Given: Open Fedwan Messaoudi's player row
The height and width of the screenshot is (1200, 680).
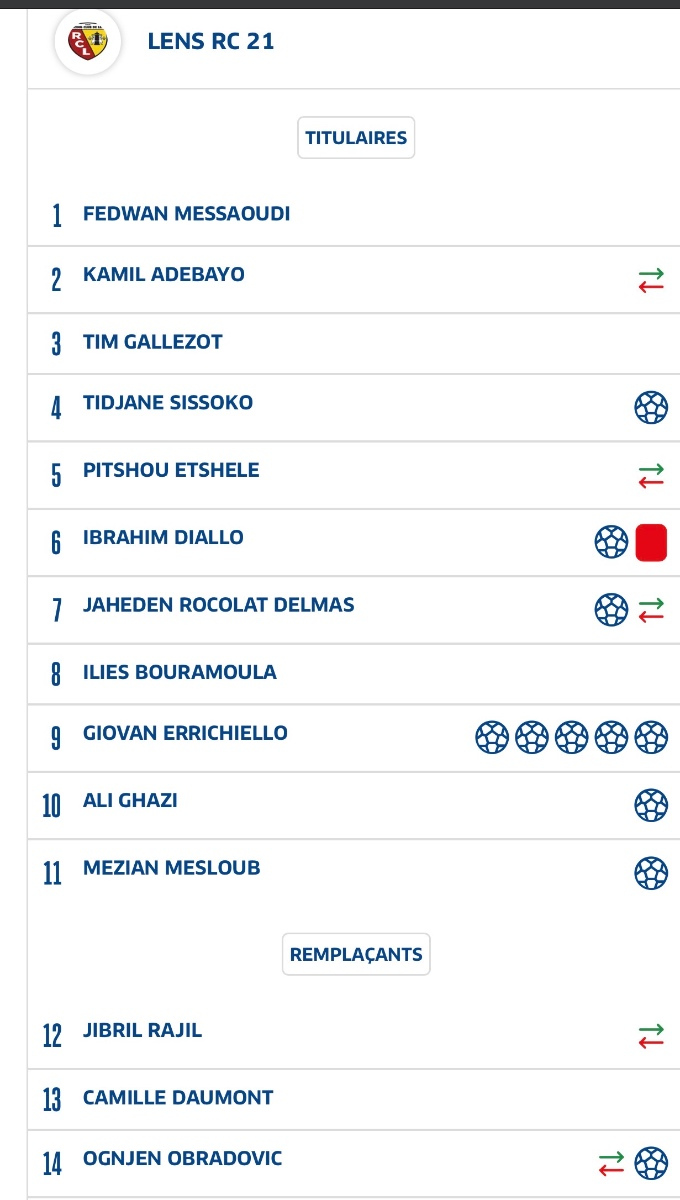Looking at the screenshot, I should [186, 213].
